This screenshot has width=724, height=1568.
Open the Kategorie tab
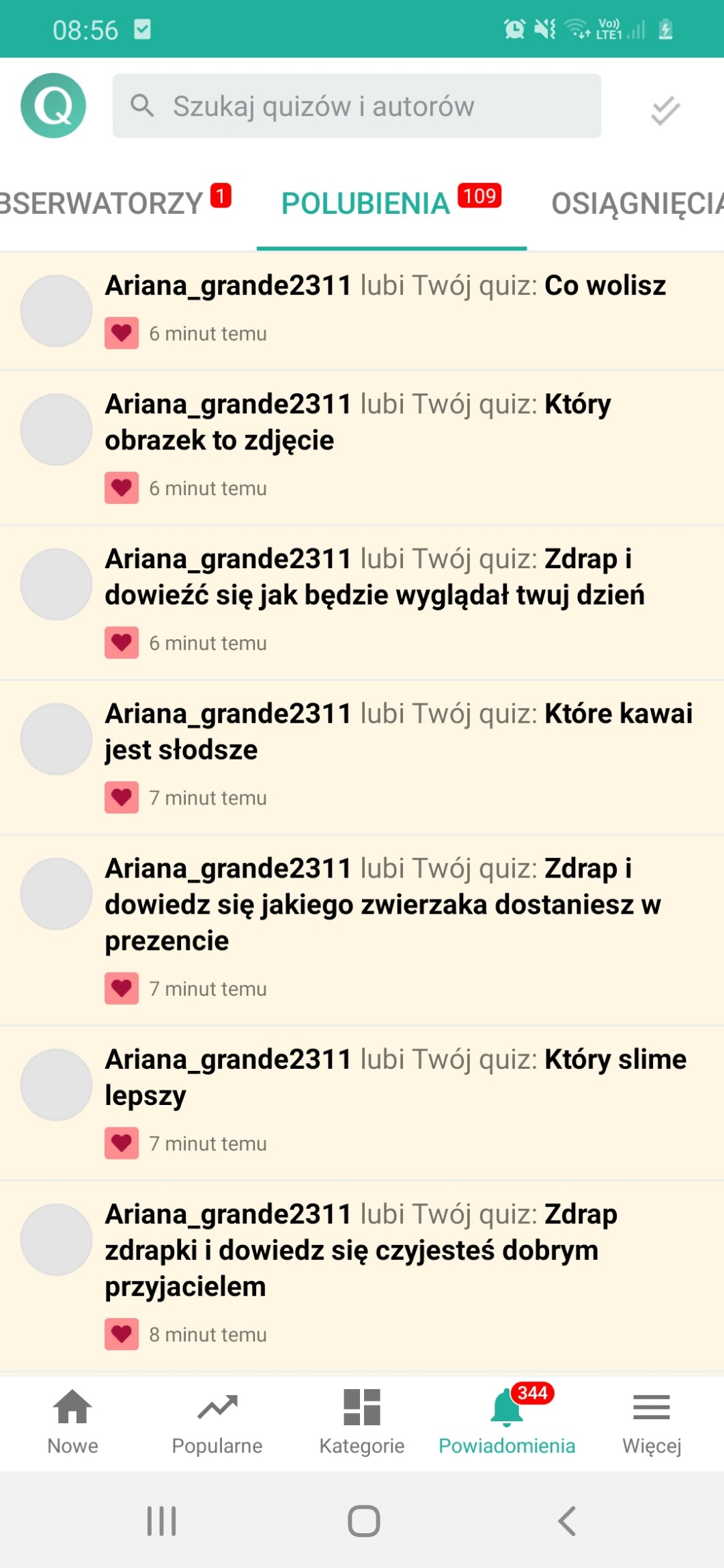pyautogui.click(x=362, y=1423)
